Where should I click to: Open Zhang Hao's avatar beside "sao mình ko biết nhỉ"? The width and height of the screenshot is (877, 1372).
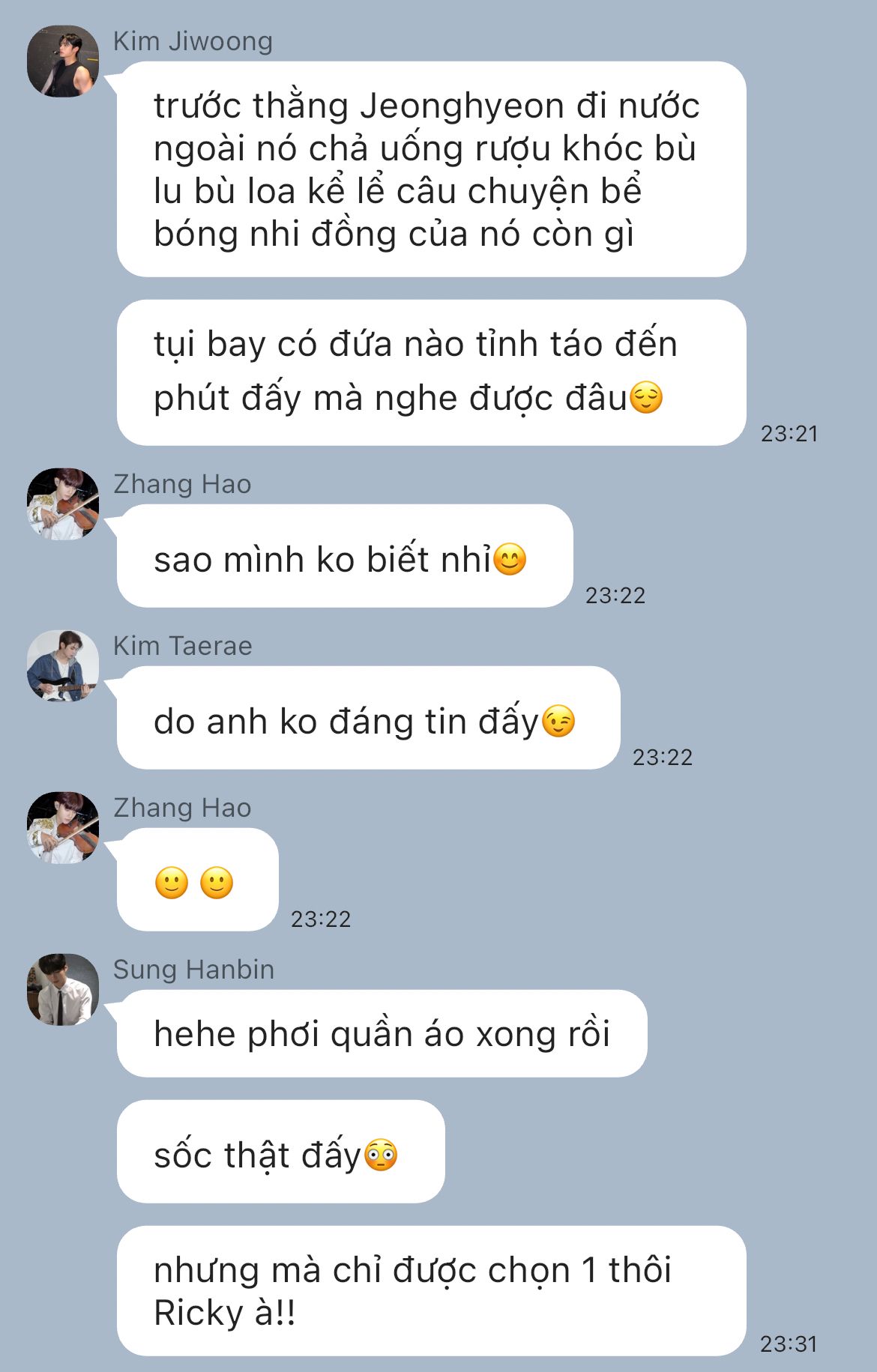pyautogui.click(x=63, y=504)
